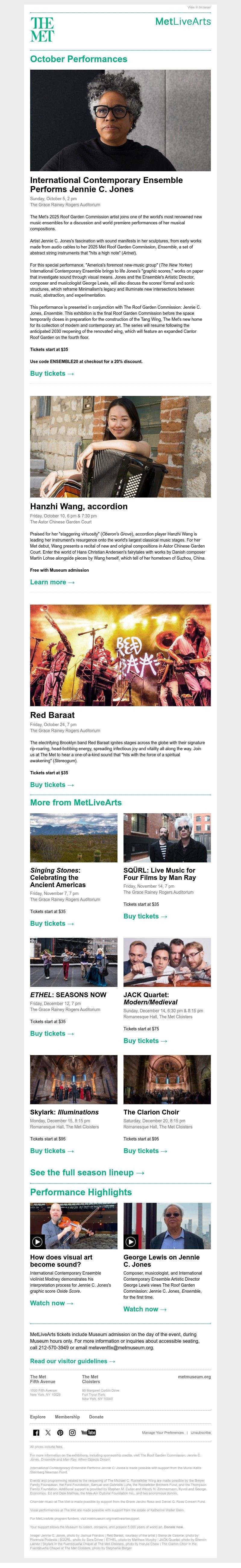Image resolution: width=241 pixels, height=1568 pixels.
Task: Watch now: George Lewis on Jennie C. Jones
Action: click(x=145, y=1309)
